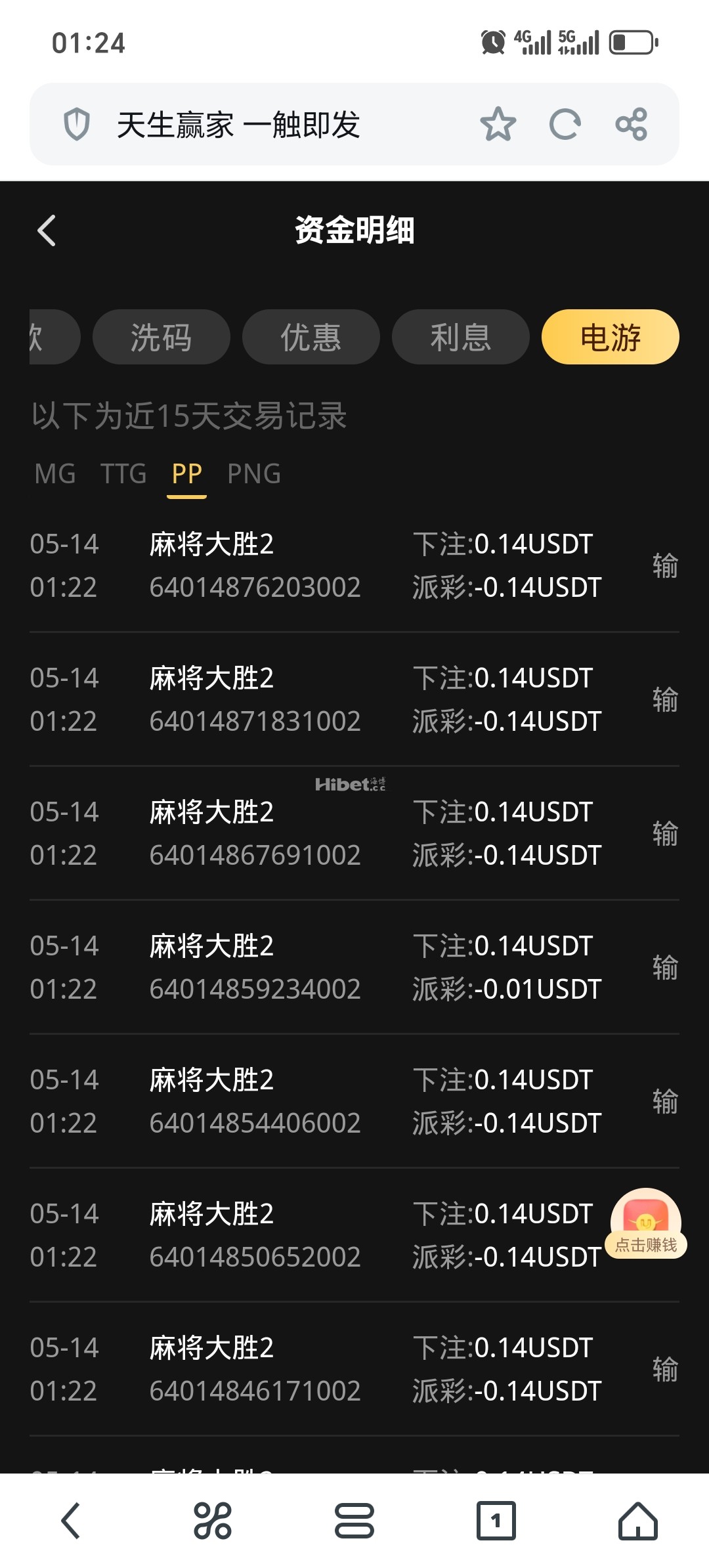Select the 电游 category chip
Screen dimensions: 709x1568
click(610, 337)
